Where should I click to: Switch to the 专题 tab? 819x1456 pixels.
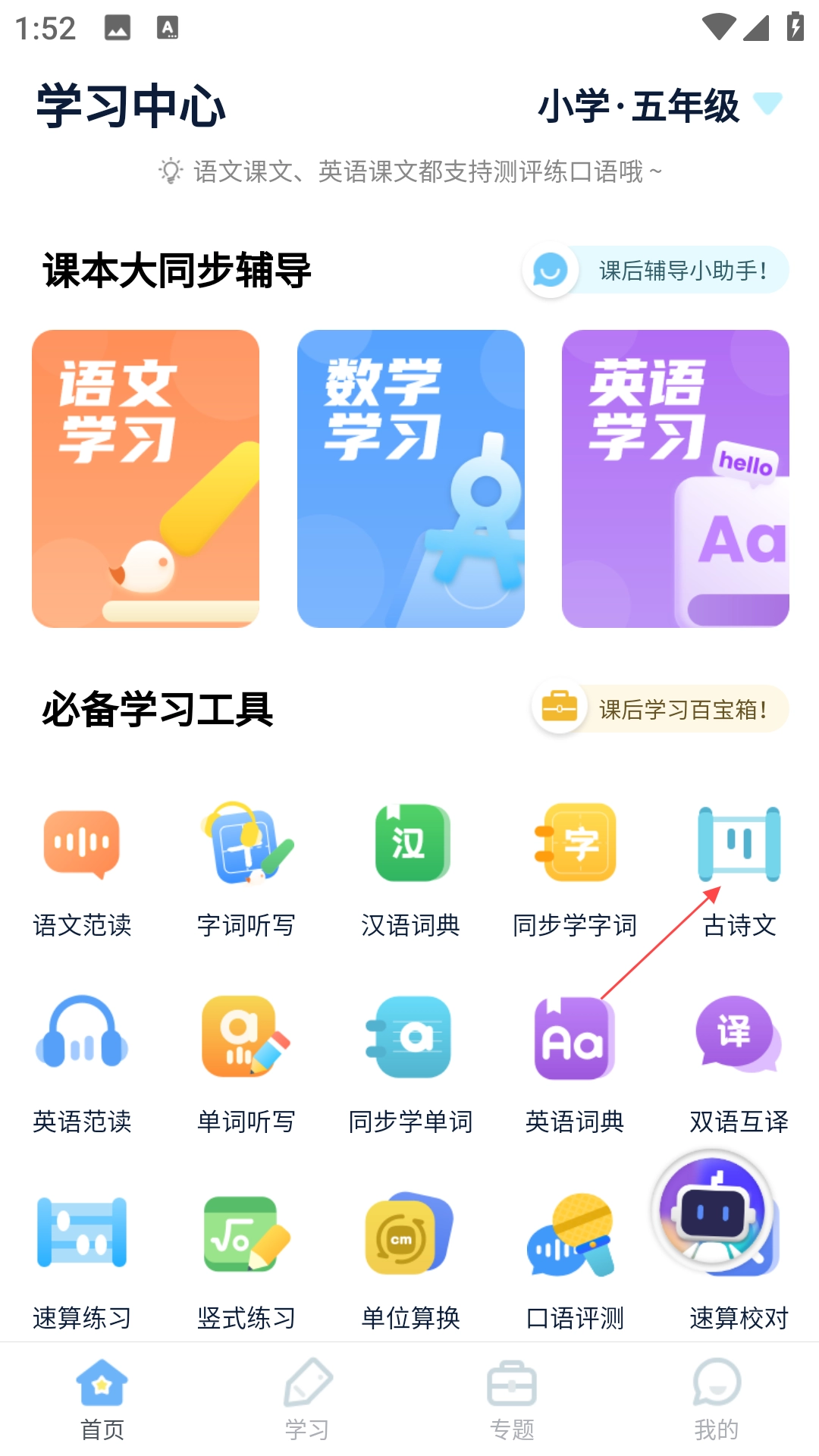coord(512,1398)
